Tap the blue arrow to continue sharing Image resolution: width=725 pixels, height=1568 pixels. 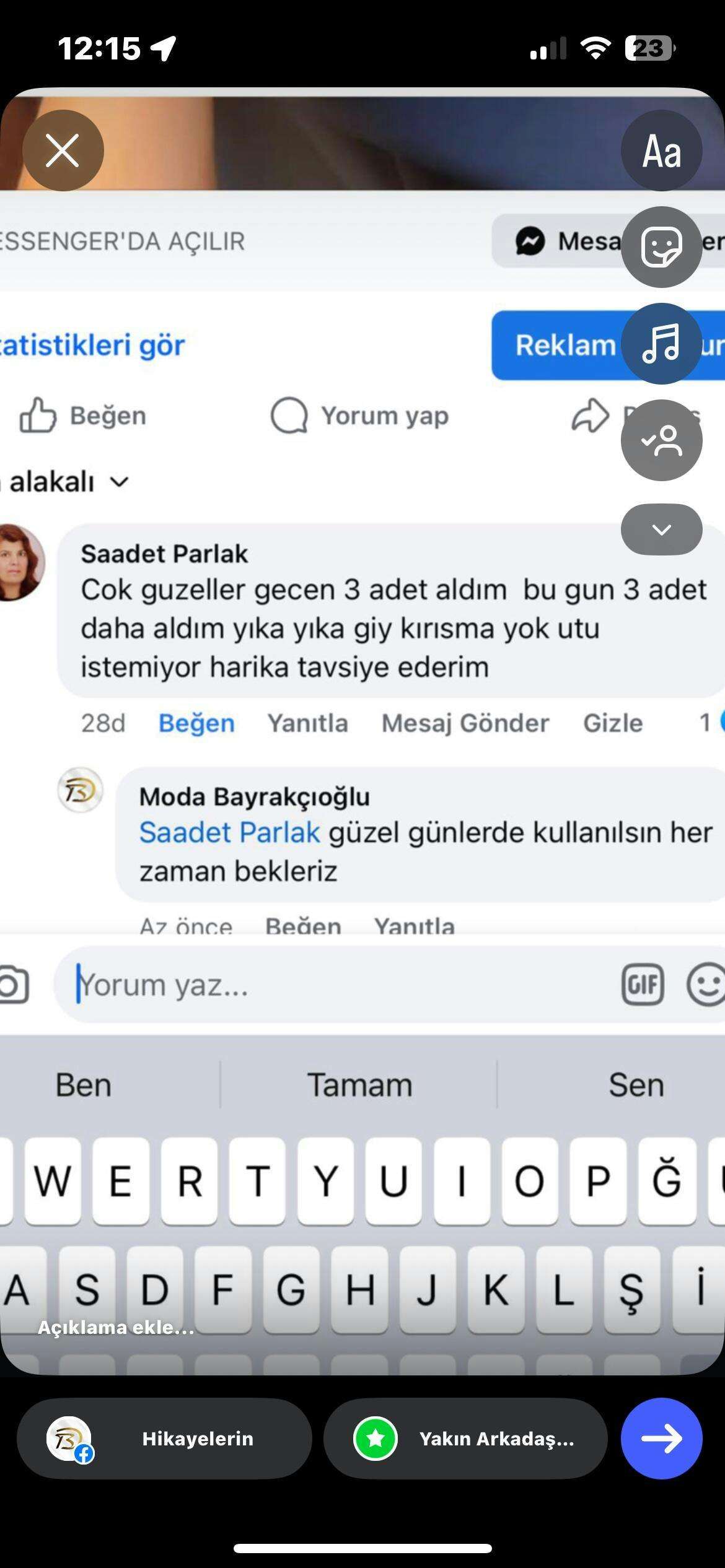(x=661, y=1439)
